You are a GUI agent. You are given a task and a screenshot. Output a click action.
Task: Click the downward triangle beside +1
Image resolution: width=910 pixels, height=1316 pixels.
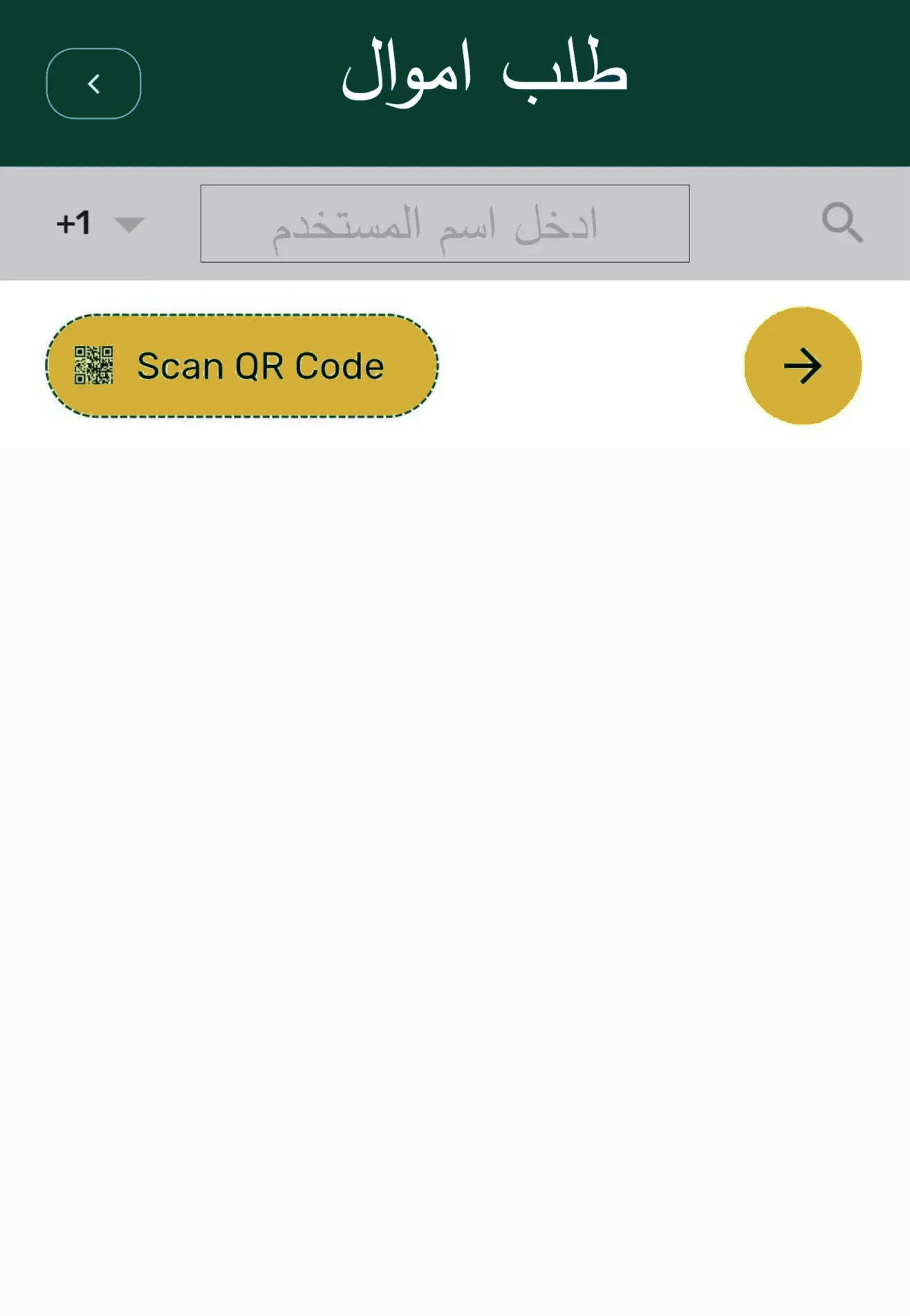131,225
